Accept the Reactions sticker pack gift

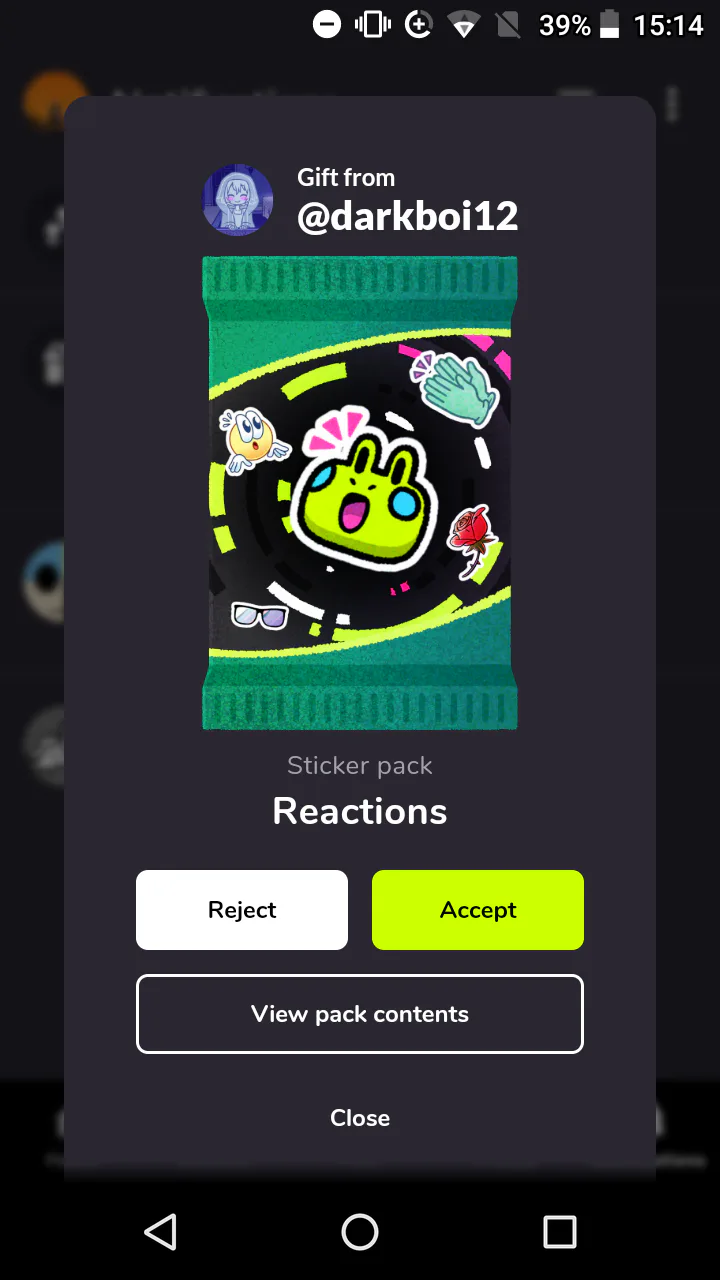[478, 910]
